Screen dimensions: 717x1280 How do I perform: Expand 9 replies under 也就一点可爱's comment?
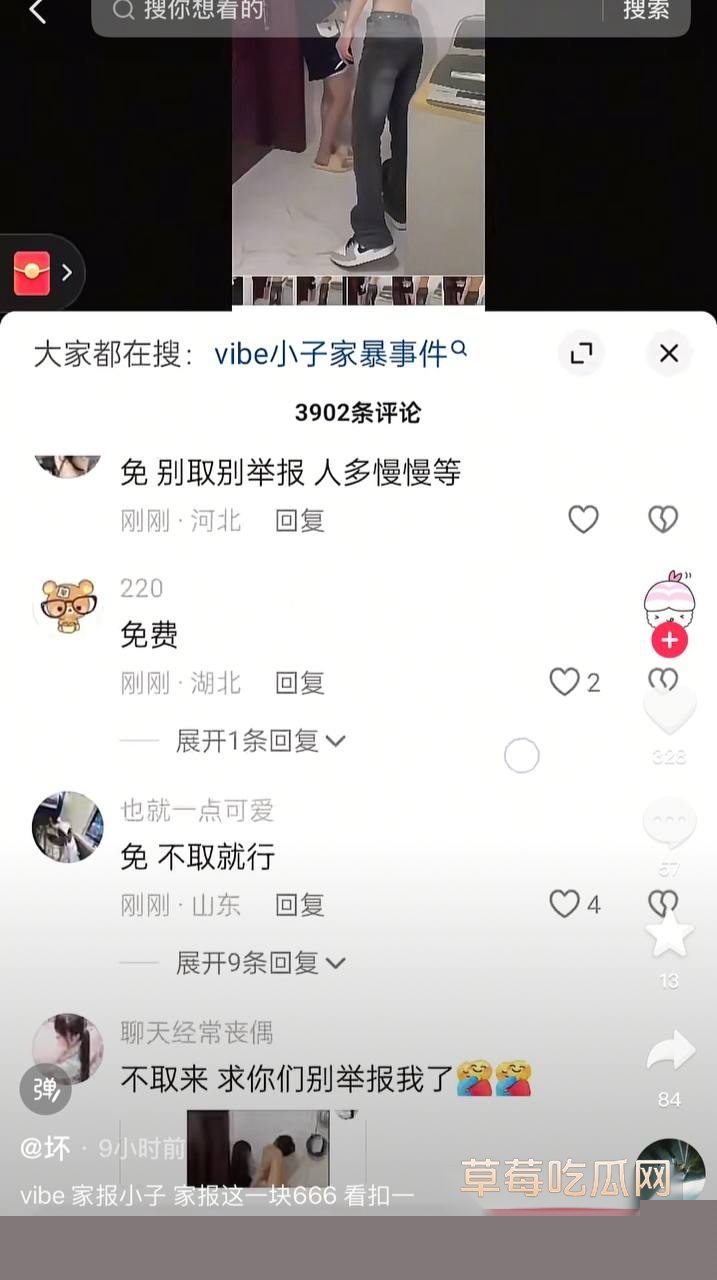coord(260,963)
